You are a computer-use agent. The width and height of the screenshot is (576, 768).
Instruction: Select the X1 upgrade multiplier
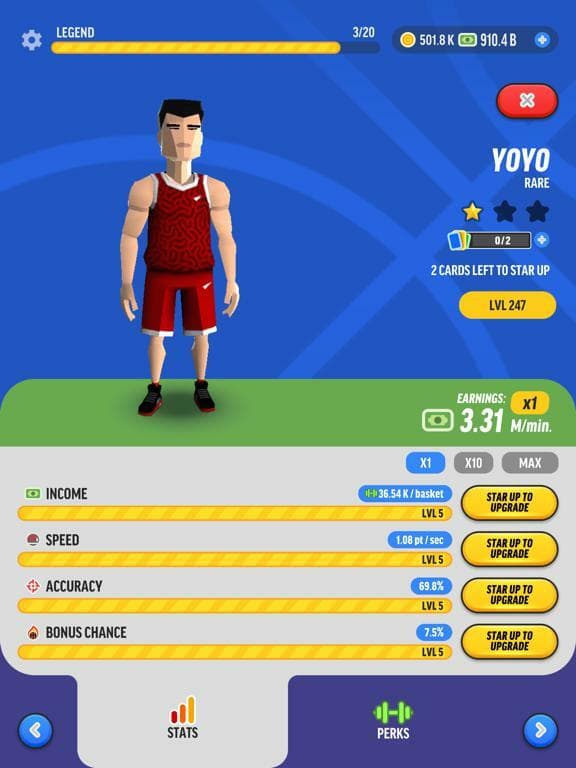(x=426, y=463)
